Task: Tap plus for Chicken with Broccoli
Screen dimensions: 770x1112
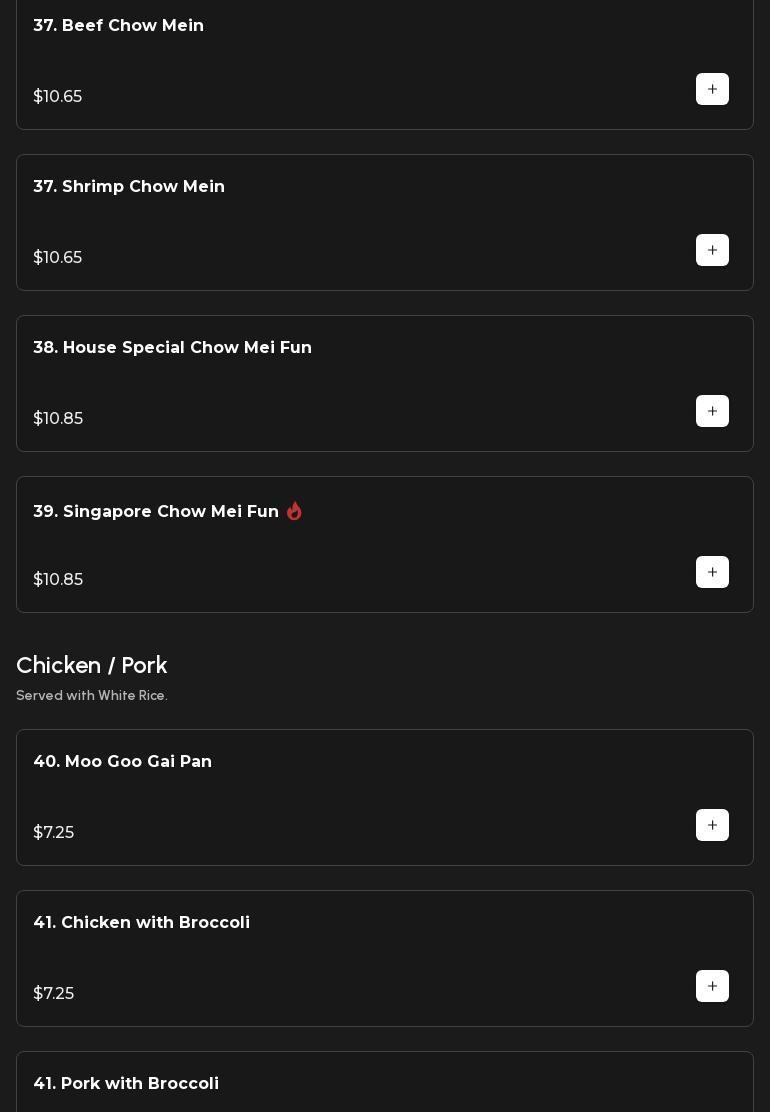Action: pyautogui.click(x=712, y=986)
